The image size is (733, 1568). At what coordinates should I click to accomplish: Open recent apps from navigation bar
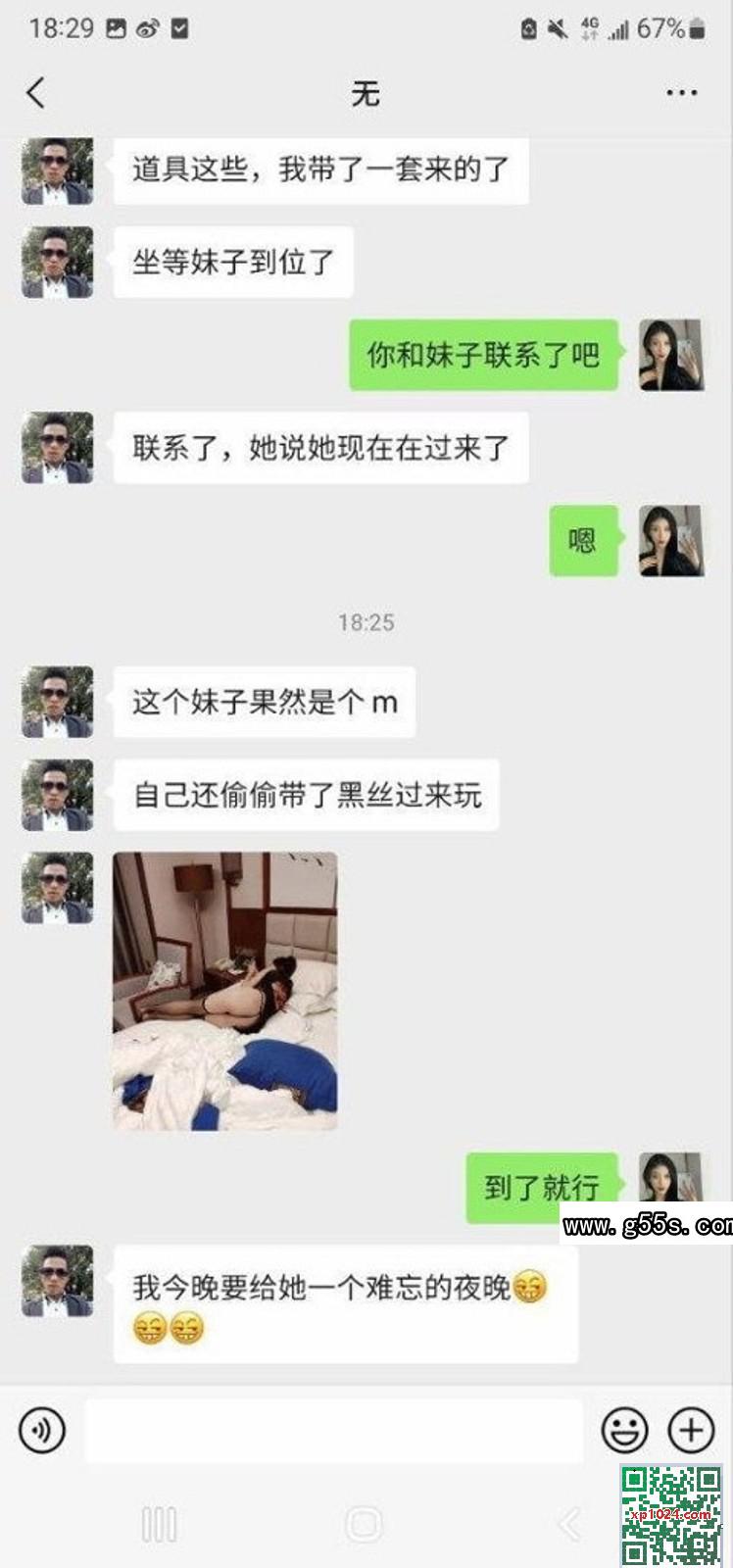tap(159, 1525)
